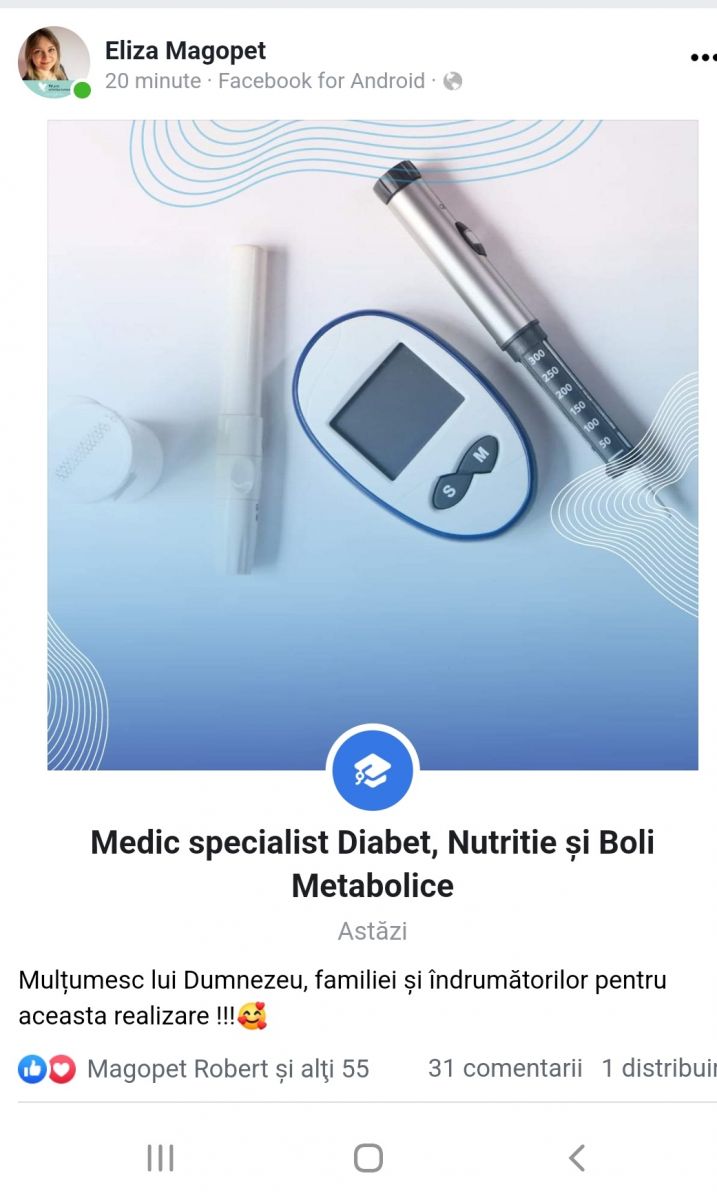View who reacted to the post

coord(227,1069)
